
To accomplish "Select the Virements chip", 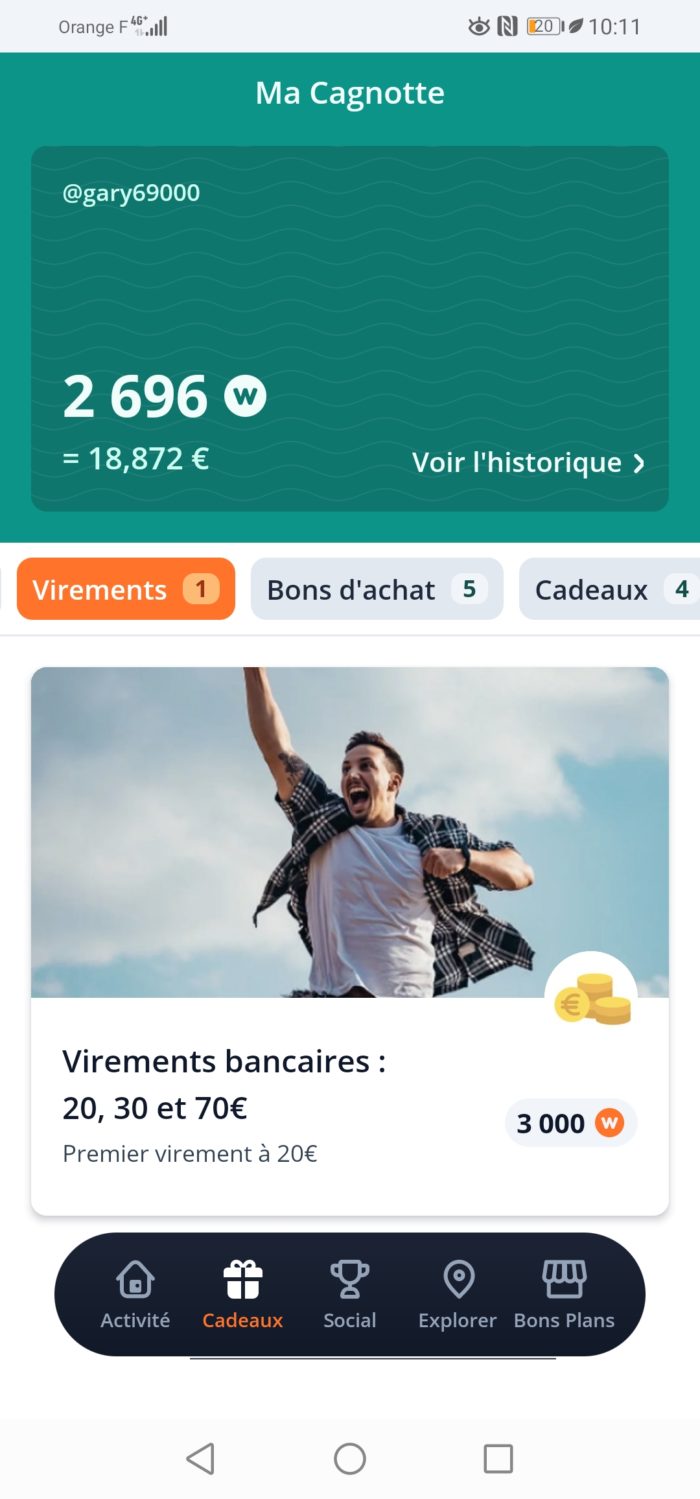I will click(x=125, y=589).
